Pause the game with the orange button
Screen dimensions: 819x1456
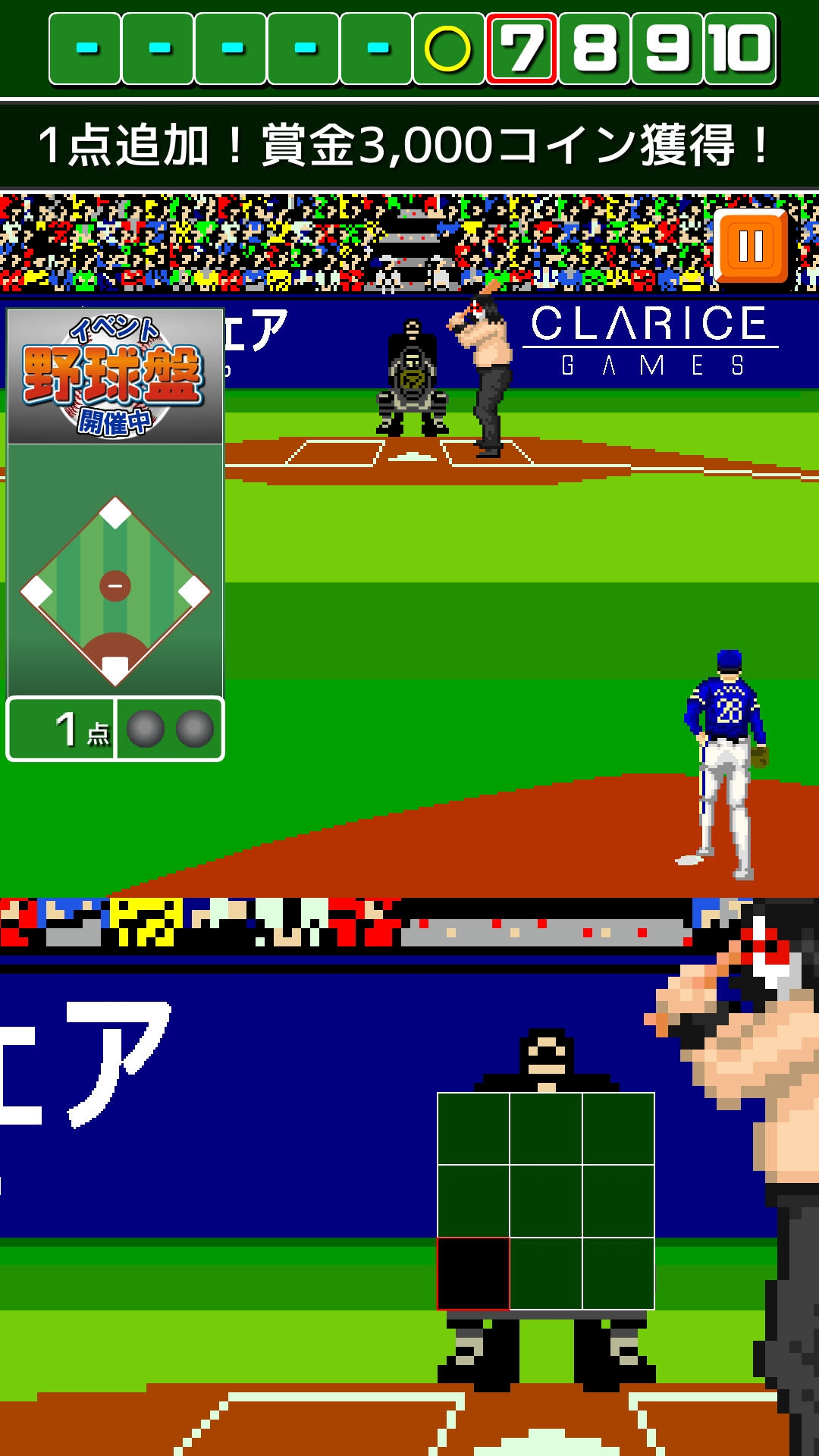pyautogui.click(x=751, y=246)
